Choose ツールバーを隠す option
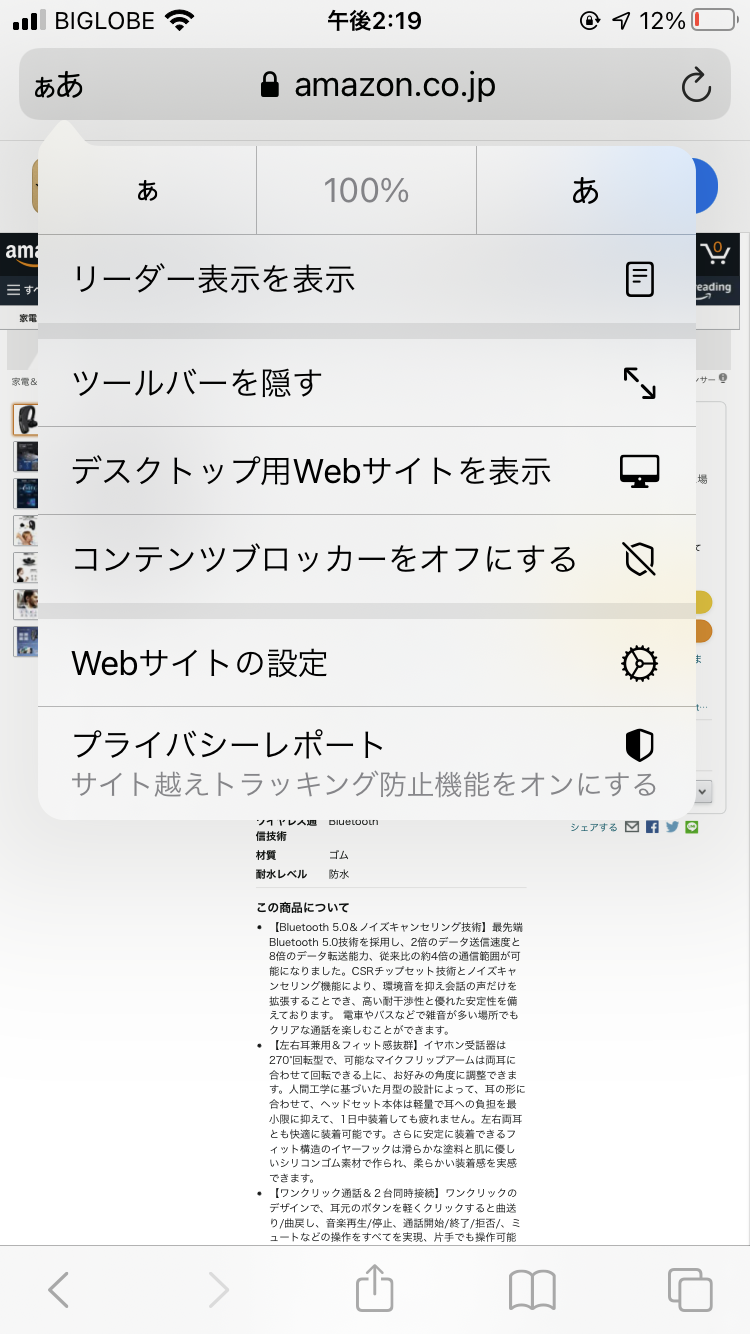 (x=366, y=382)
